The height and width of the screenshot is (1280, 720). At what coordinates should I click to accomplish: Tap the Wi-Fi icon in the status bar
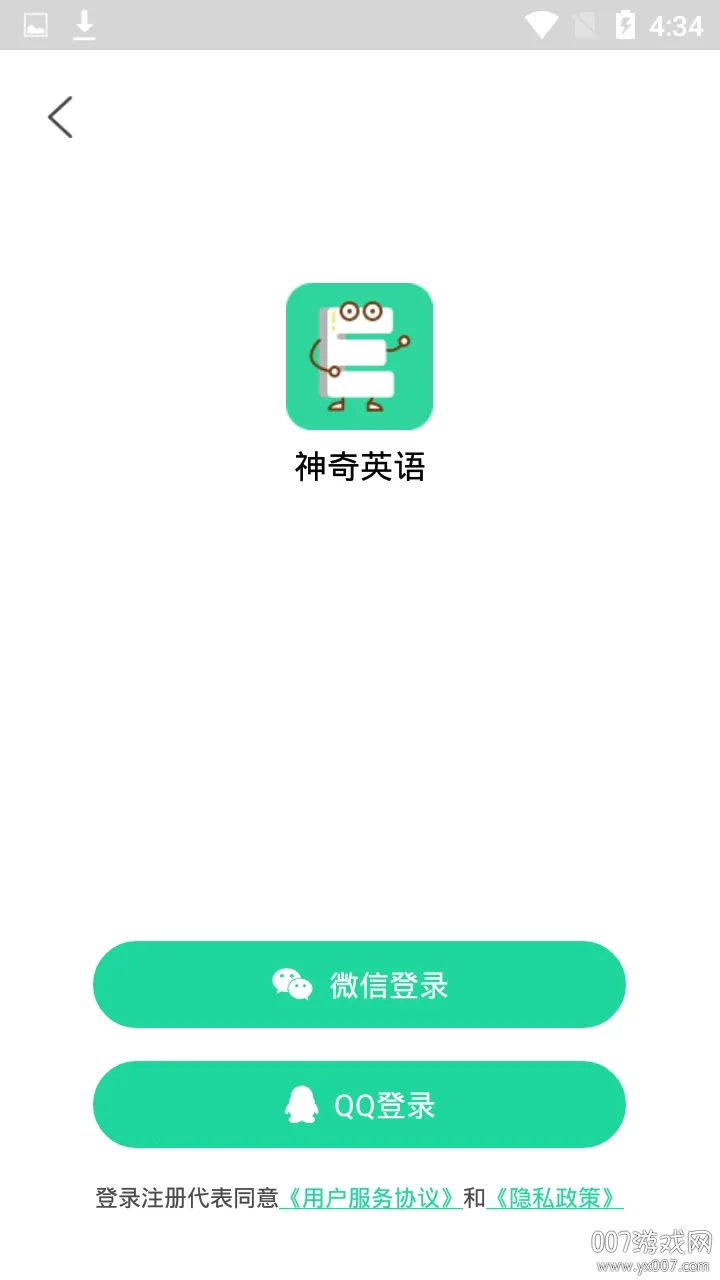point(544,25)
